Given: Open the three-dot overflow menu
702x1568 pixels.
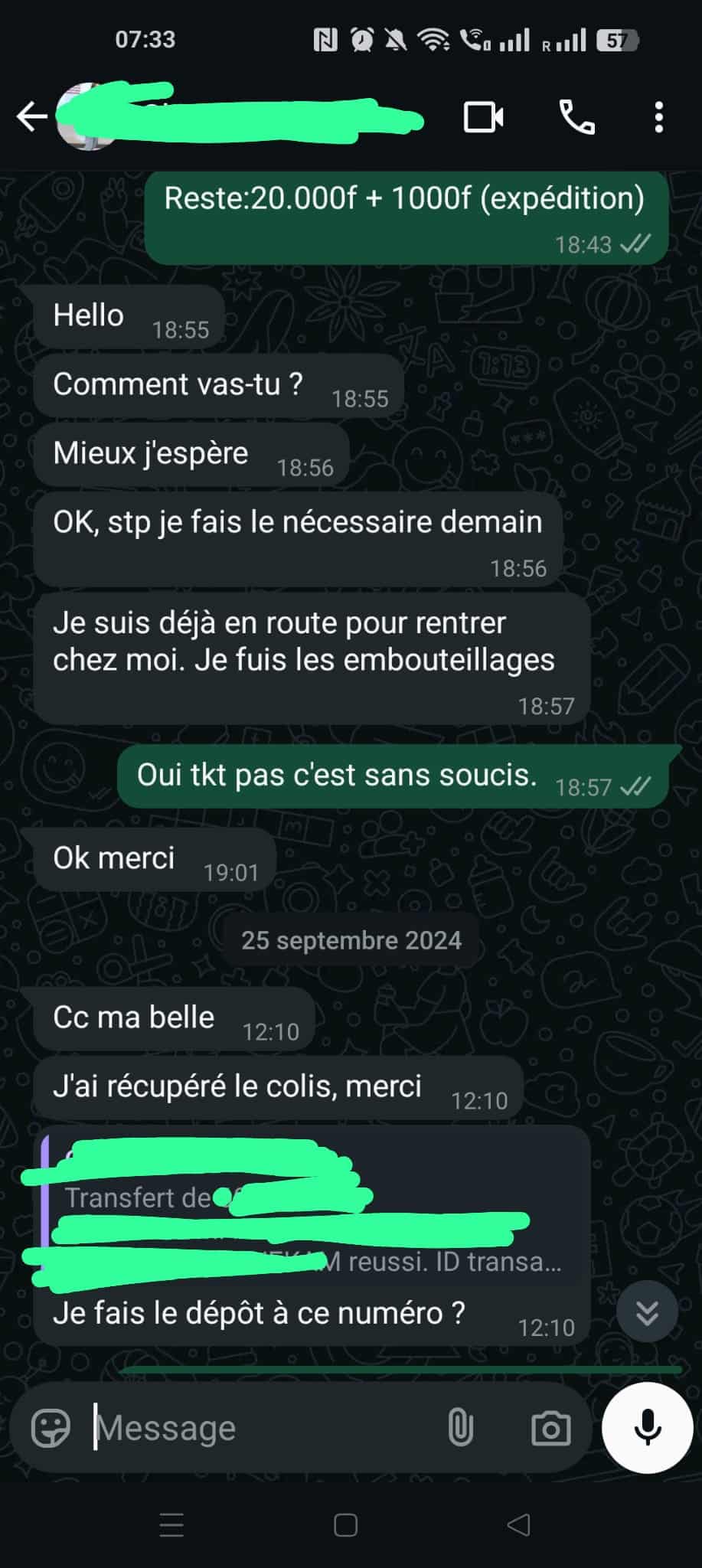Looking at the screenshot, I should pos(658,117).
